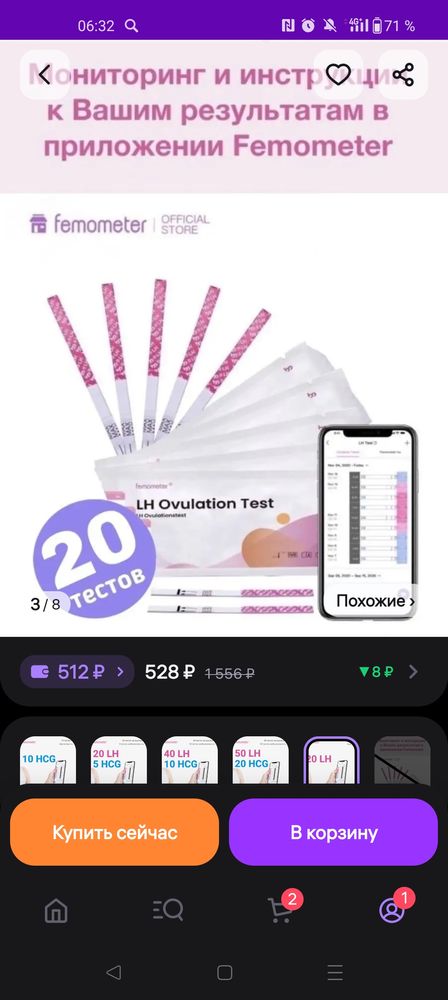Select the 50 LH 20 HCG variant
448x1000 pixels.
tap(260, 760)
